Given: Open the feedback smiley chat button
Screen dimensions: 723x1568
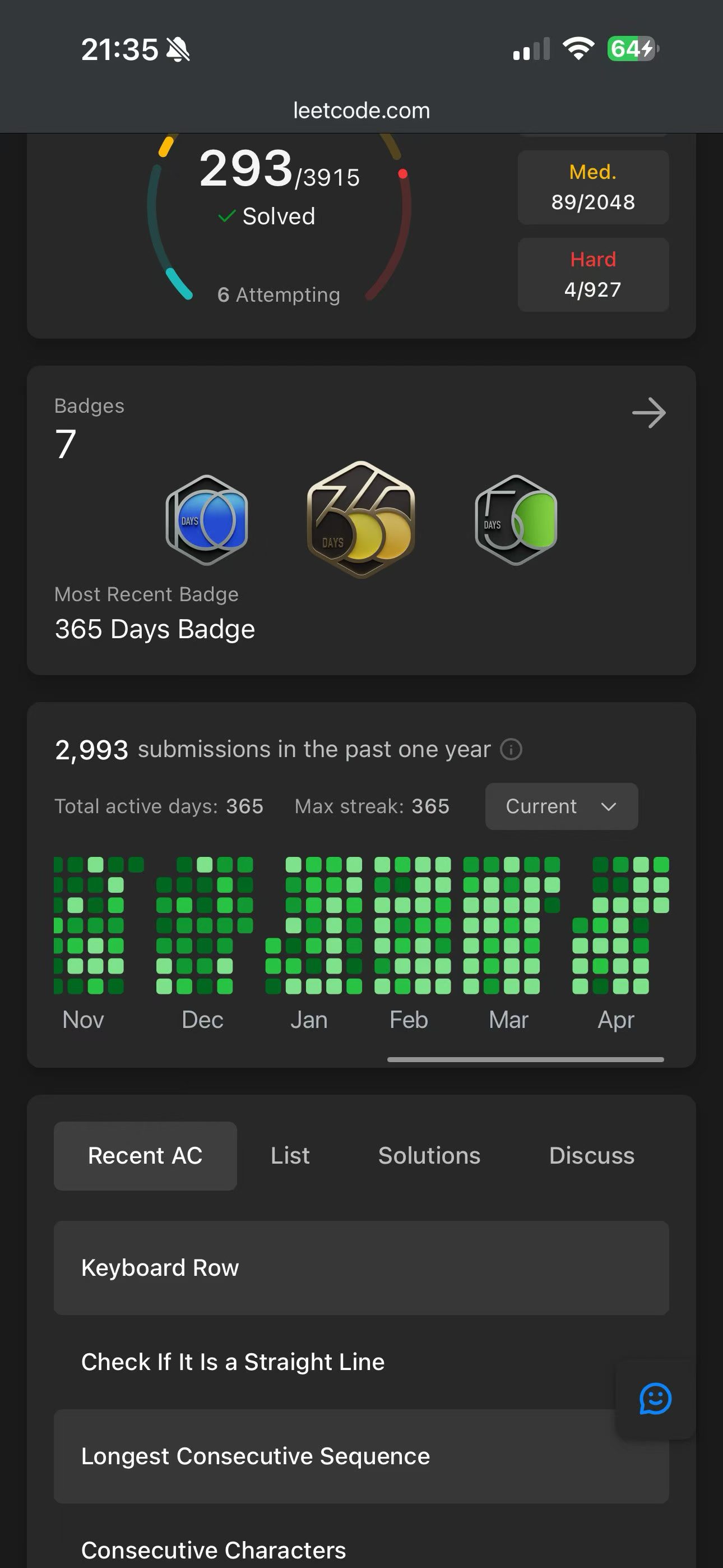Looking at the screenshot, I should (x=655, y=1399).
